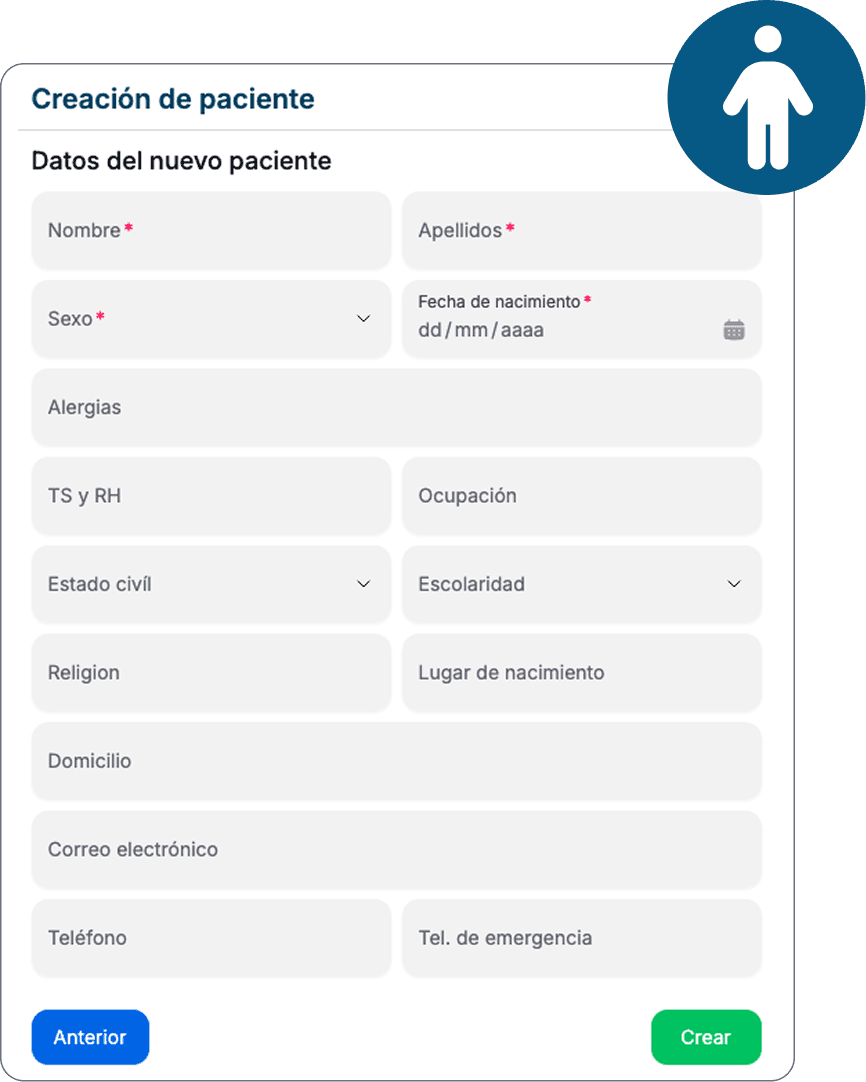Image resolution: width=866 pixels, height=1082 pixels.
Task: Focus the Domicilio address field
Action: pyautogui.click(x=396, y=761)
